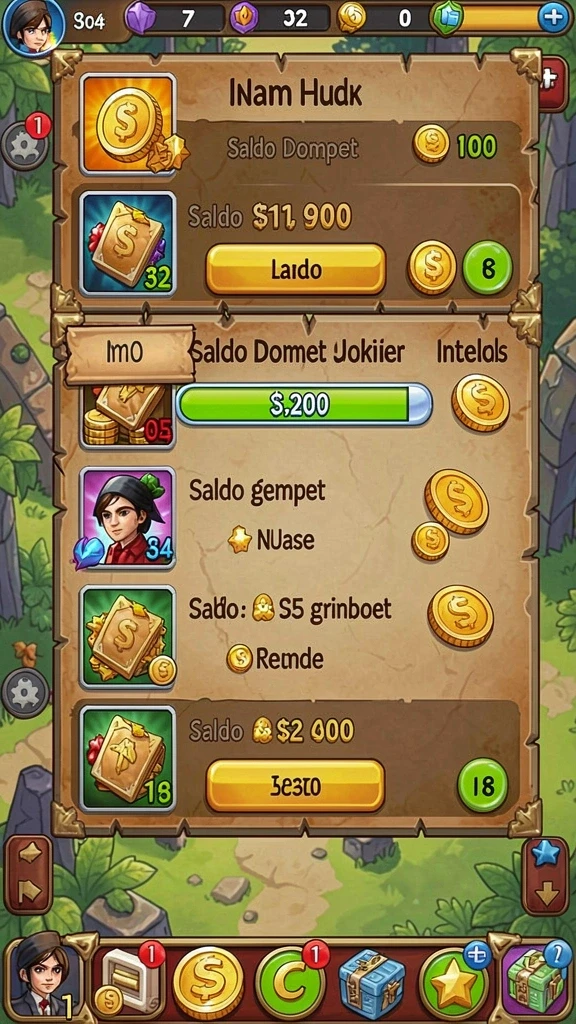Open the gold dollar coin in bottom bar
This screenshot has width=576, height=1024.
tap(208, 982)
